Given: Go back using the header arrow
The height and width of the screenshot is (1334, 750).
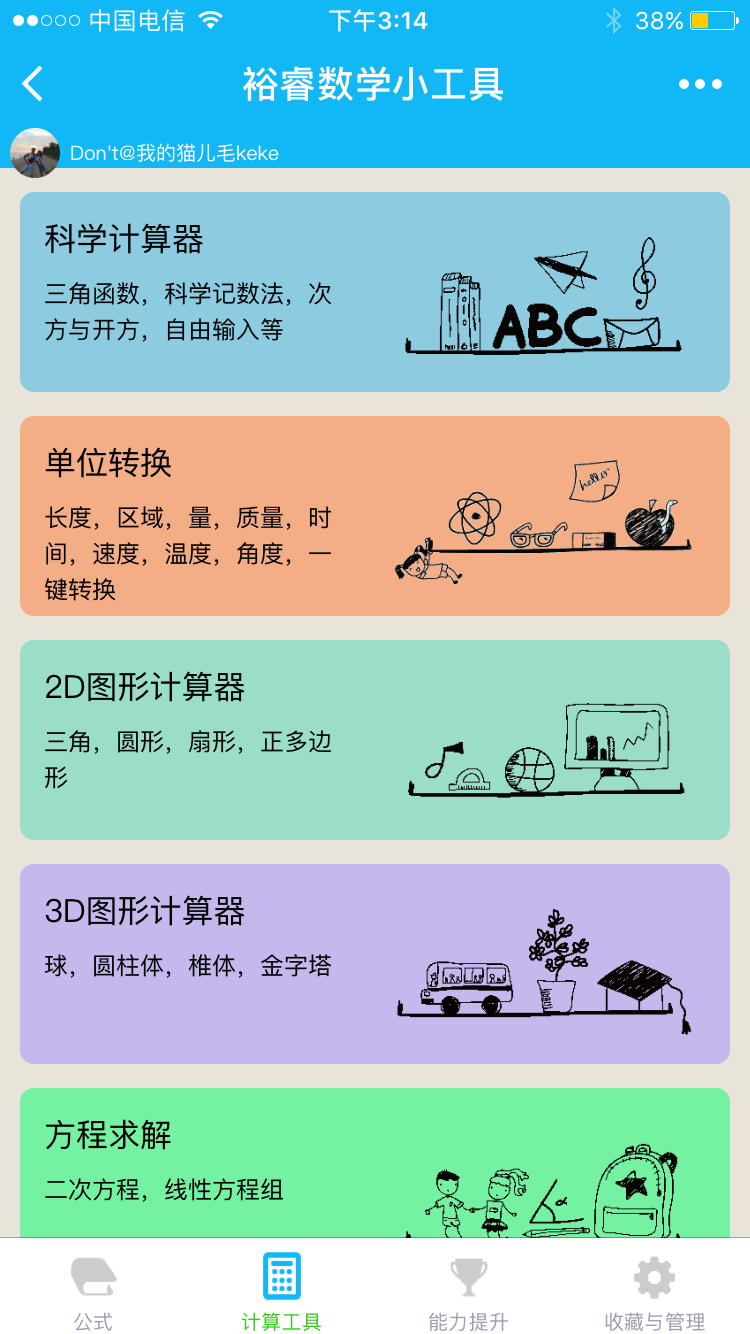Looking at the screenshot, I should [33, 84].
